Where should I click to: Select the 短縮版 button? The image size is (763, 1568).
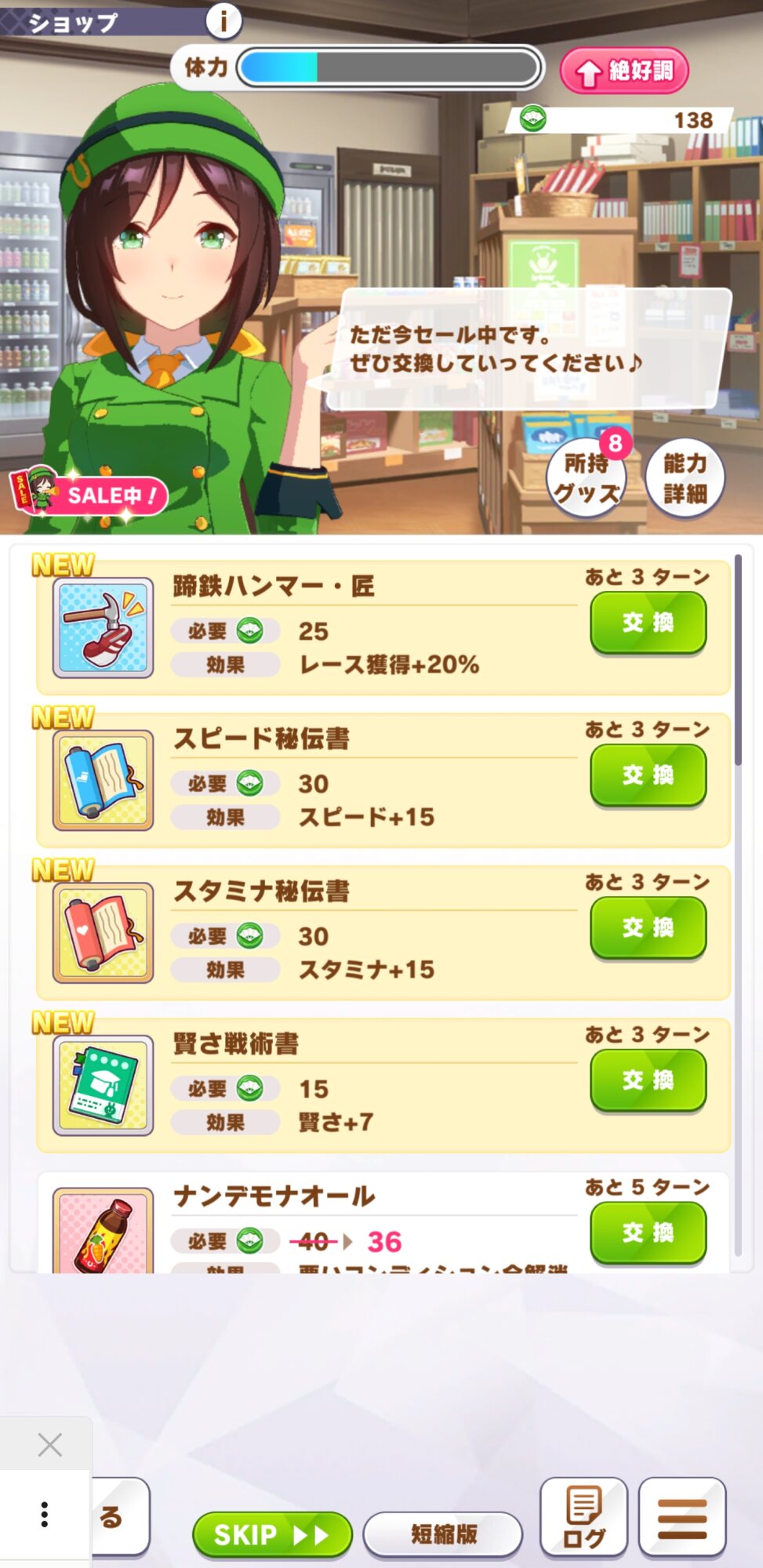pyautogui.click(x=443, y=1534)
